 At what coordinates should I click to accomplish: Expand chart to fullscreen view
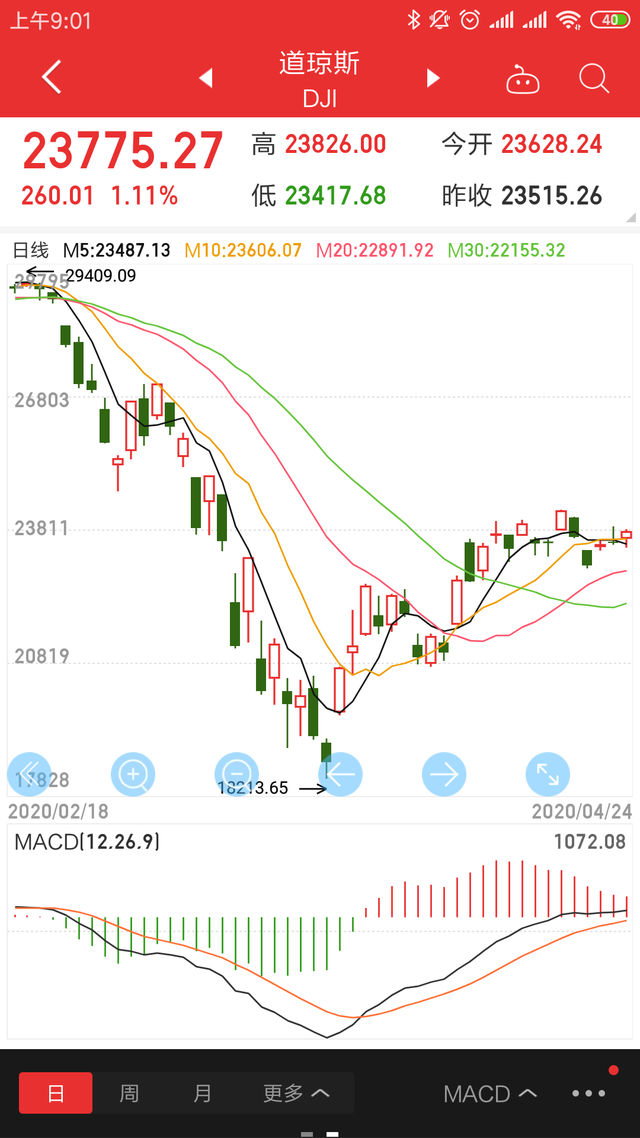pyautogui.click(x=548, y=773)
